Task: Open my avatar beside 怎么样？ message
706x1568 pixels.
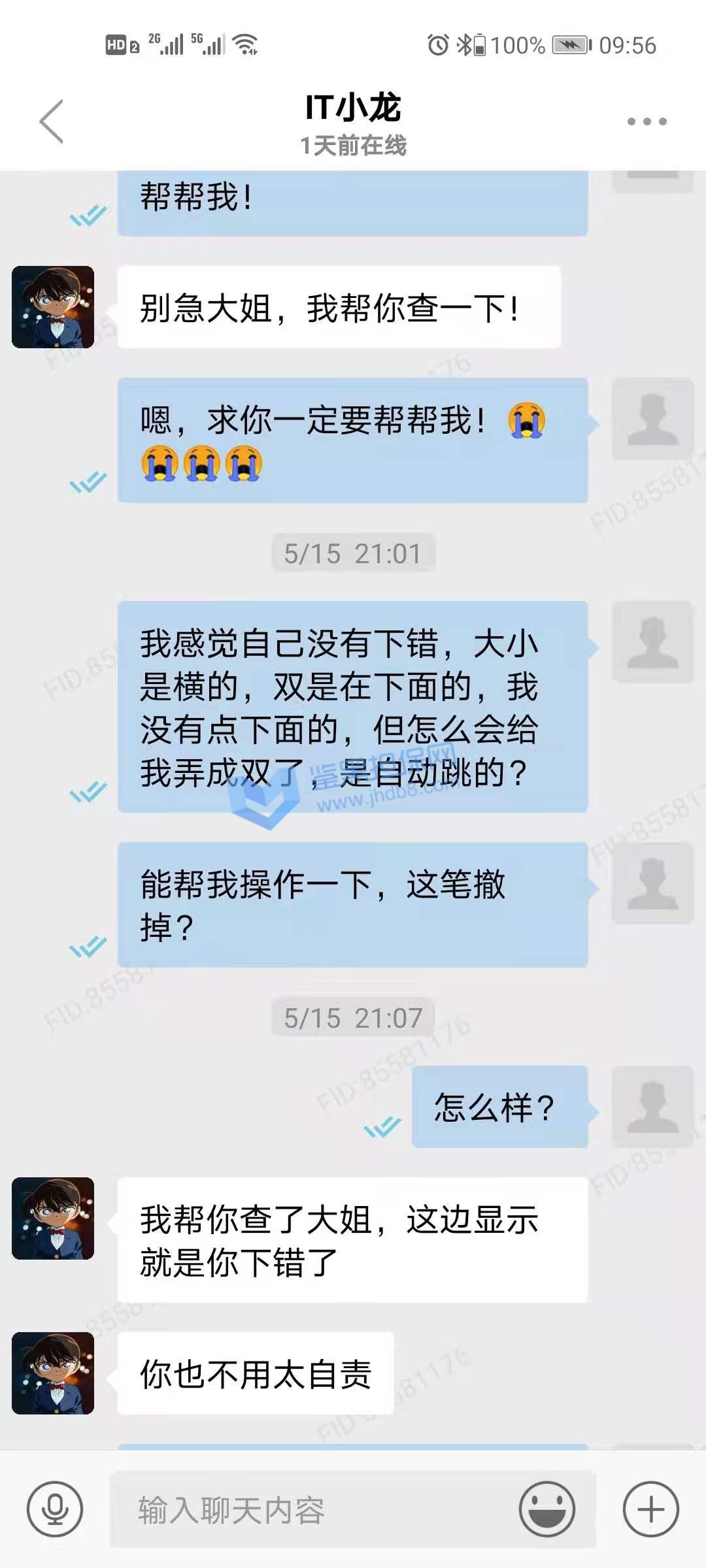Action: [x=652, y=1107]
